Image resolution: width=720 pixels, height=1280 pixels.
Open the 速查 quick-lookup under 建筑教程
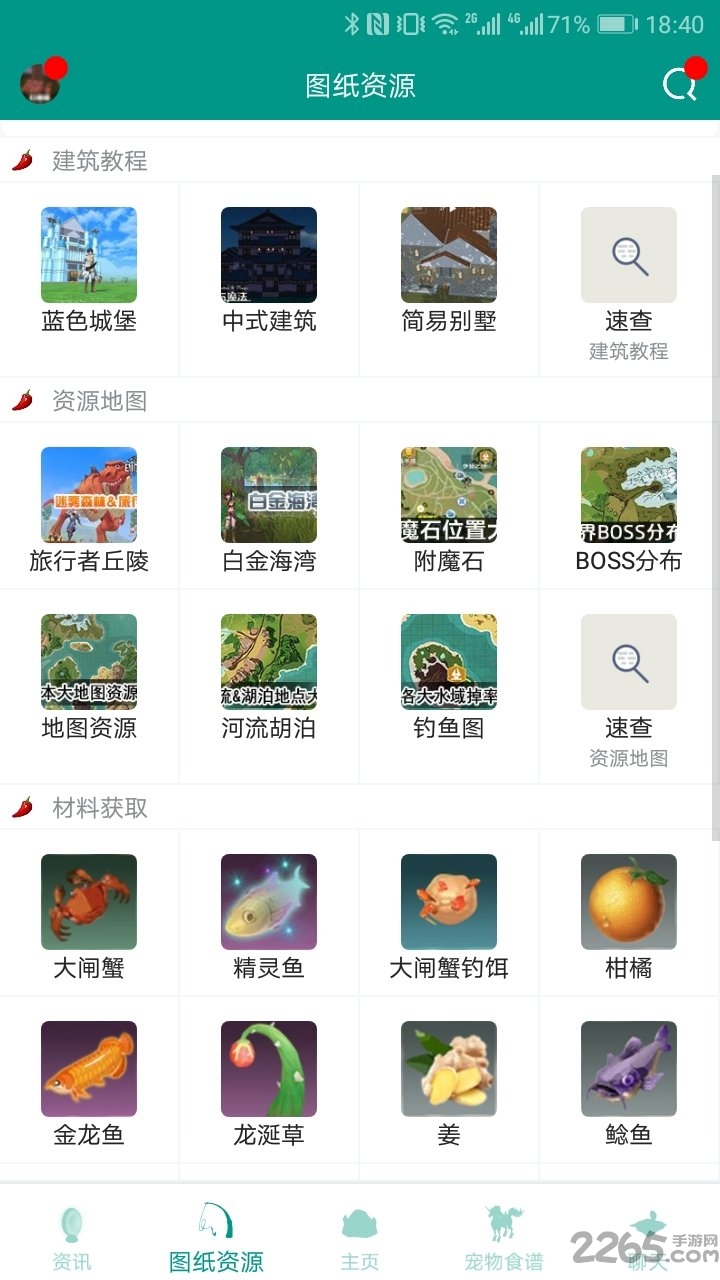pos(628,255)
